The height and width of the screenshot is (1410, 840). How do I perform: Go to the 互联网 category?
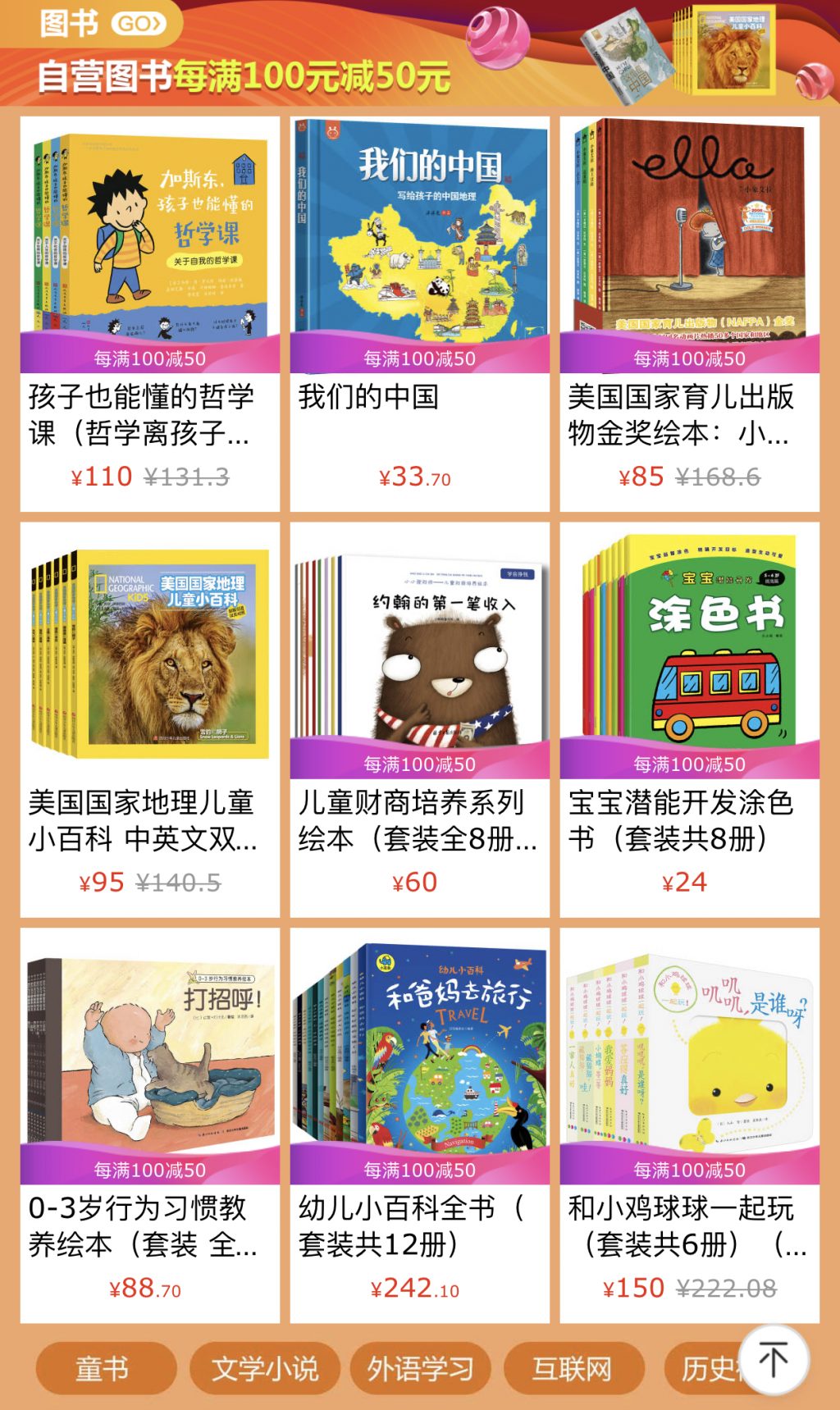point(573,1368)
